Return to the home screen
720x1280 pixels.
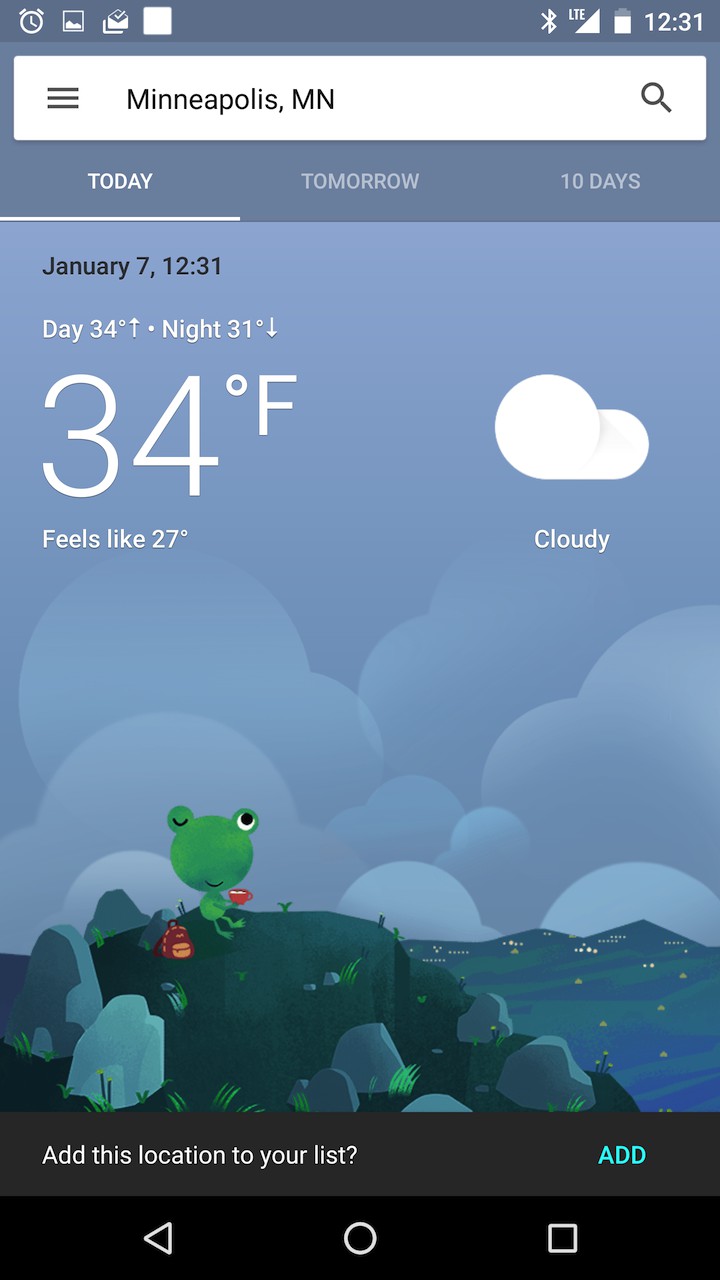pyautogui.click(x=360, y=1238)
